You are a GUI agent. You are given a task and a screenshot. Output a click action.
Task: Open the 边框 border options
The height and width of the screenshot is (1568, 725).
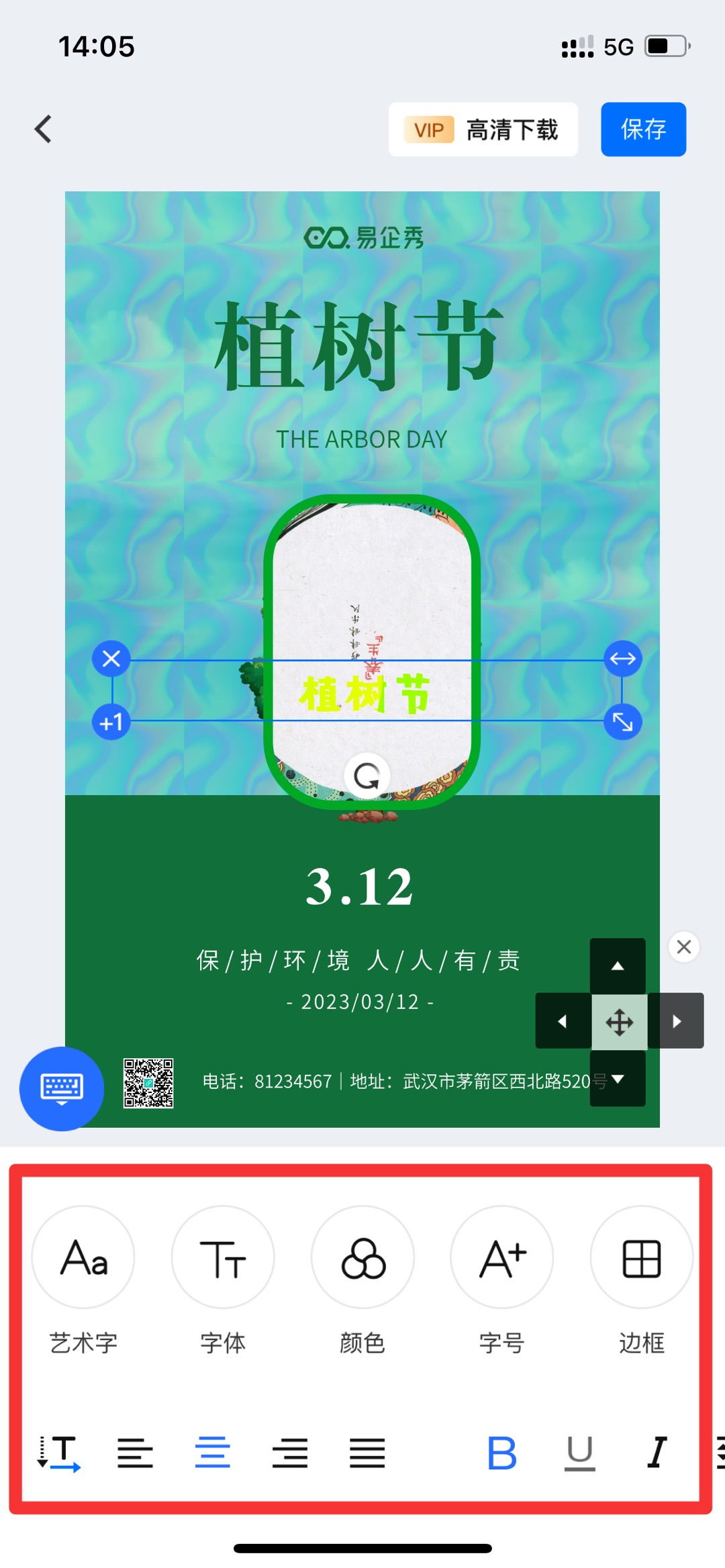(641, 1257)
